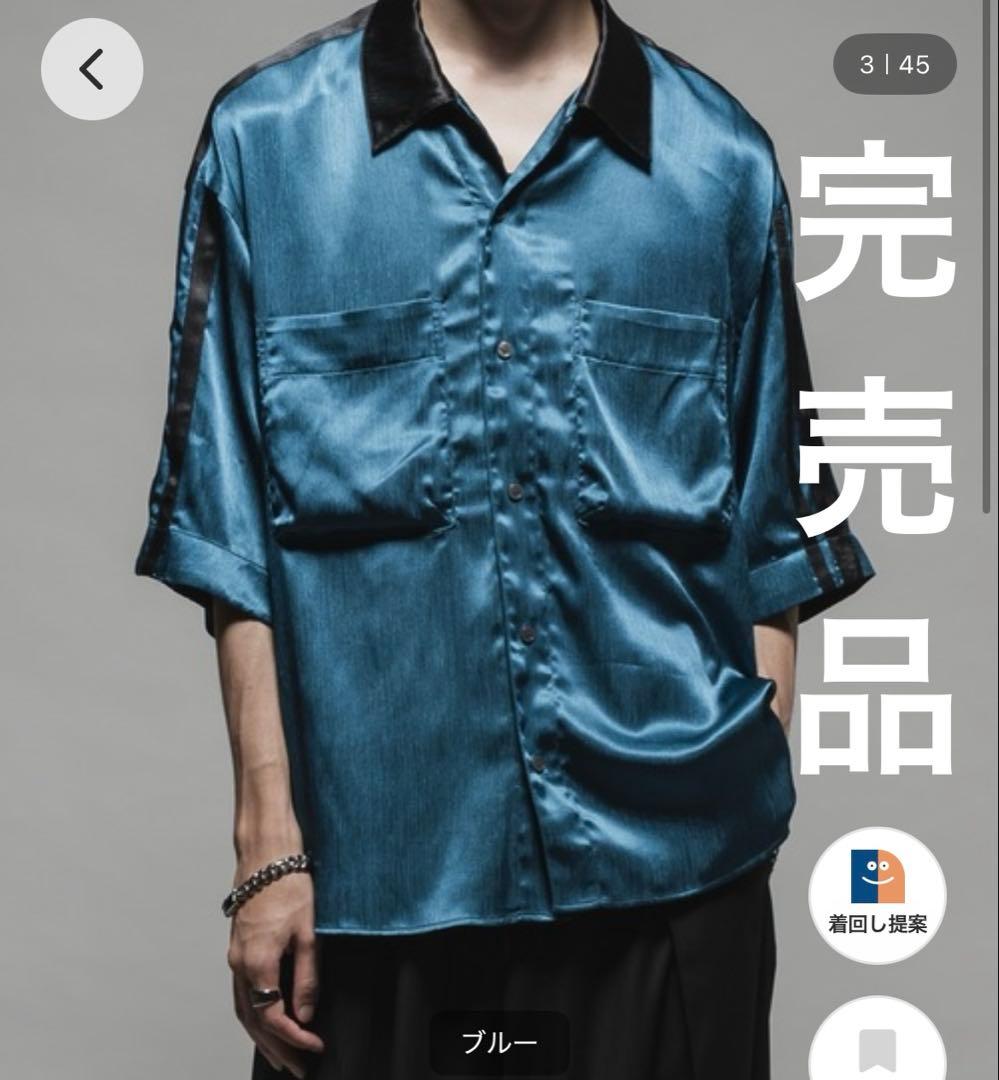Bookmark this blue shirt item

pyautogui.click(x=877, y=1040)
